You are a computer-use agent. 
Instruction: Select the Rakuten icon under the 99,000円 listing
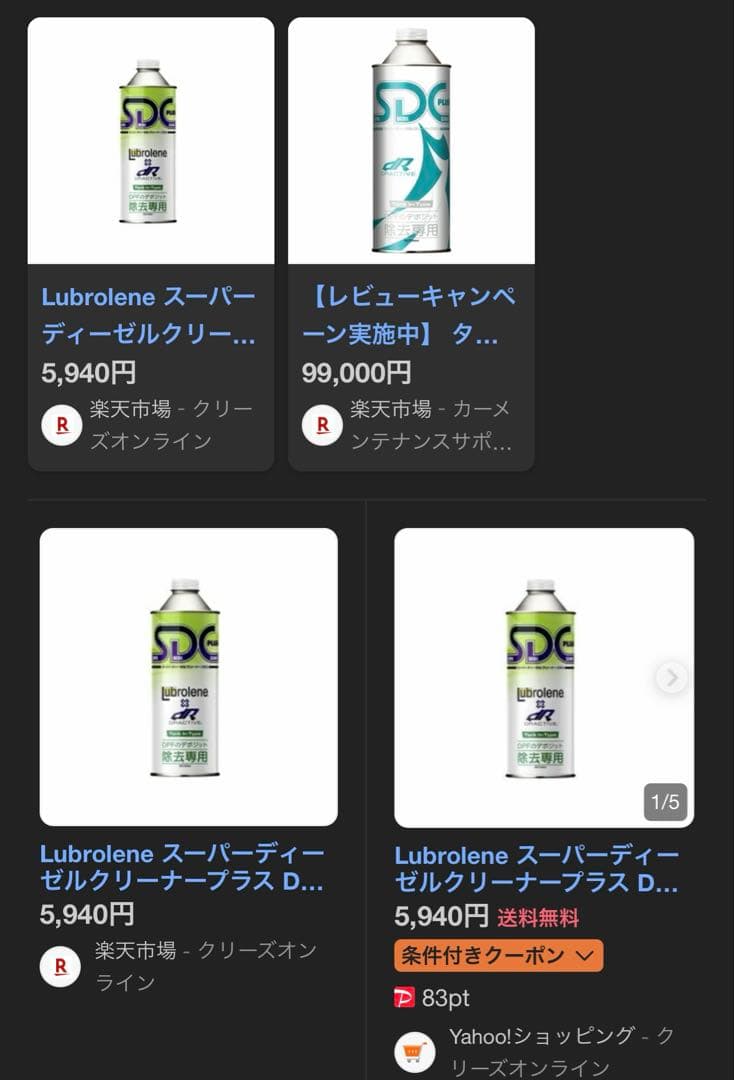click(x=322, y=426)
